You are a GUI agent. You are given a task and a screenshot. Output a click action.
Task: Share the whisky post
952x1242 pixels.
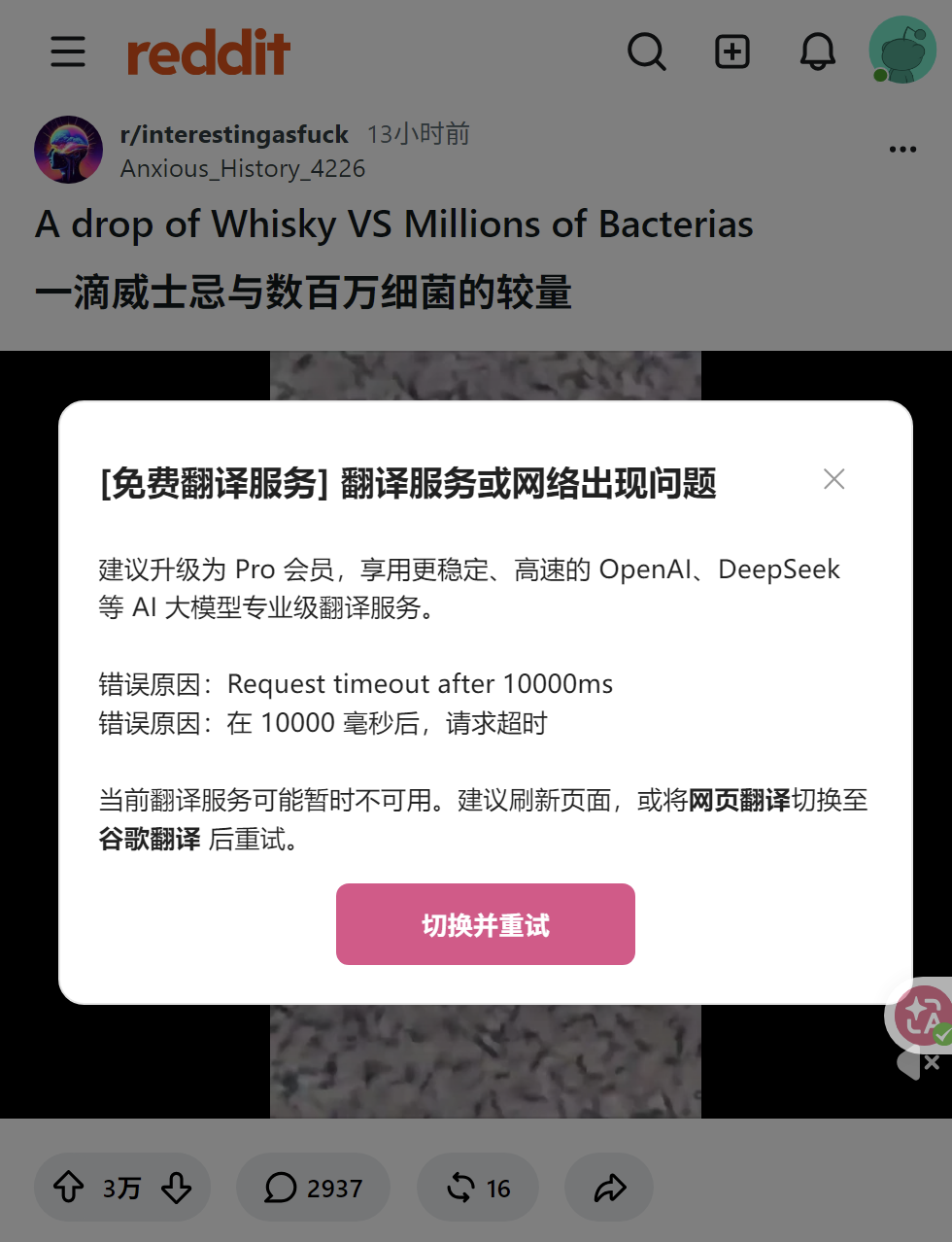click(609, 1187)
